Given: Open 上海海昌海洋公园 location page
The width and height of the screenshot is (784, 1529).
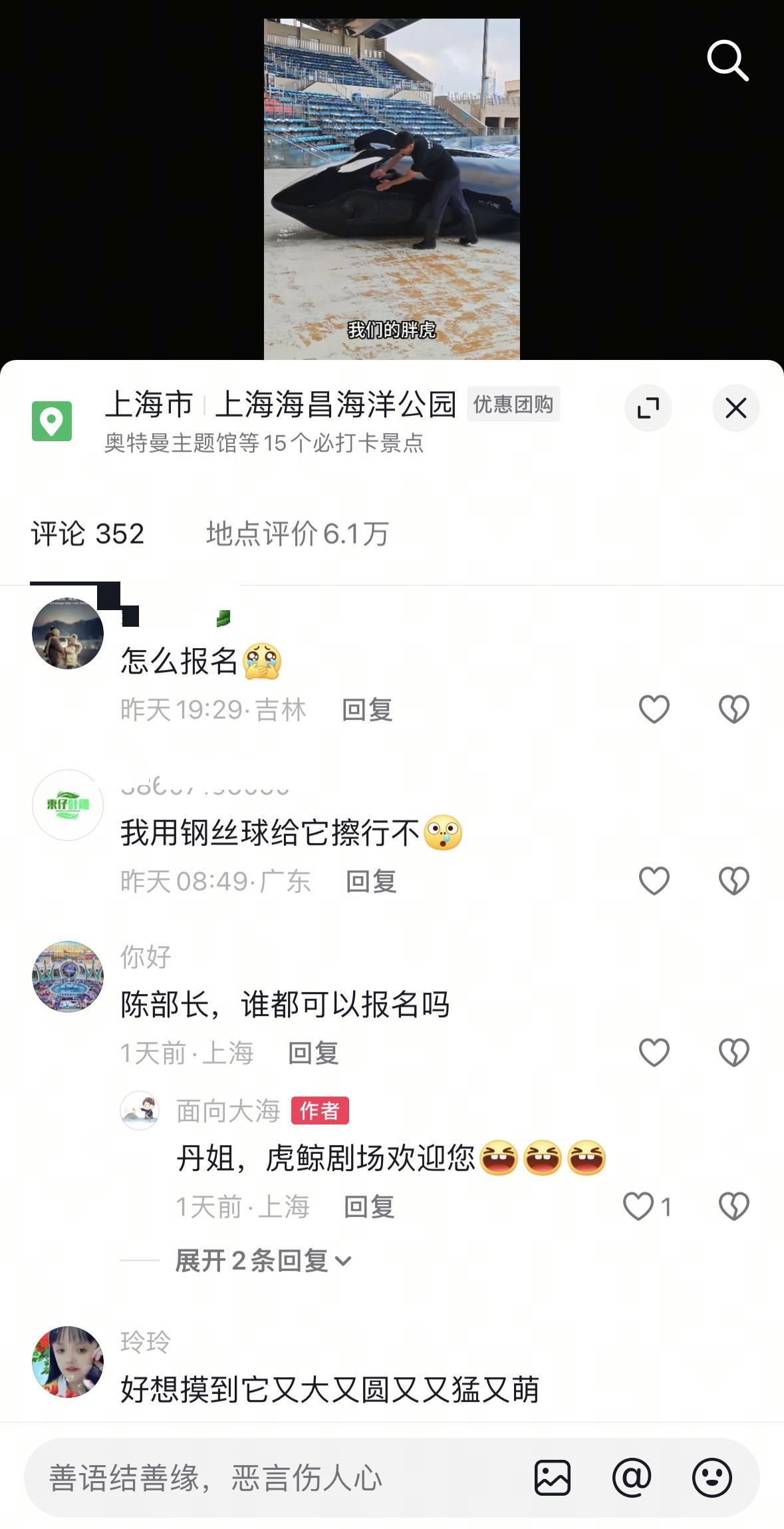Looking at the screenshot, I should pos(335,405).
